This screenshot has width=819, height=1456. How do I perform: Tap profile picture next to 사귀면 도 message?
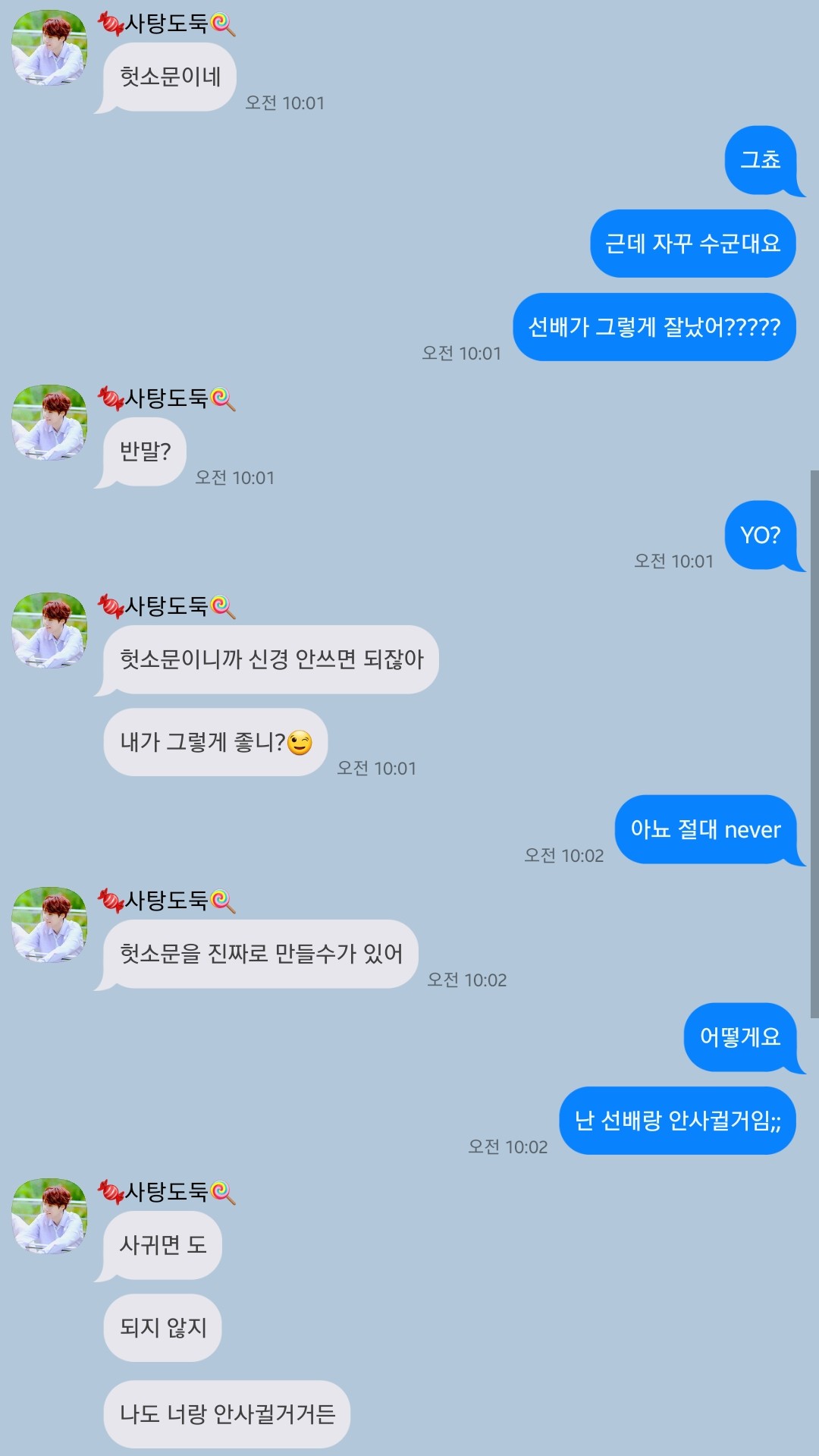pyautogui.click(x=49, y=1216)
